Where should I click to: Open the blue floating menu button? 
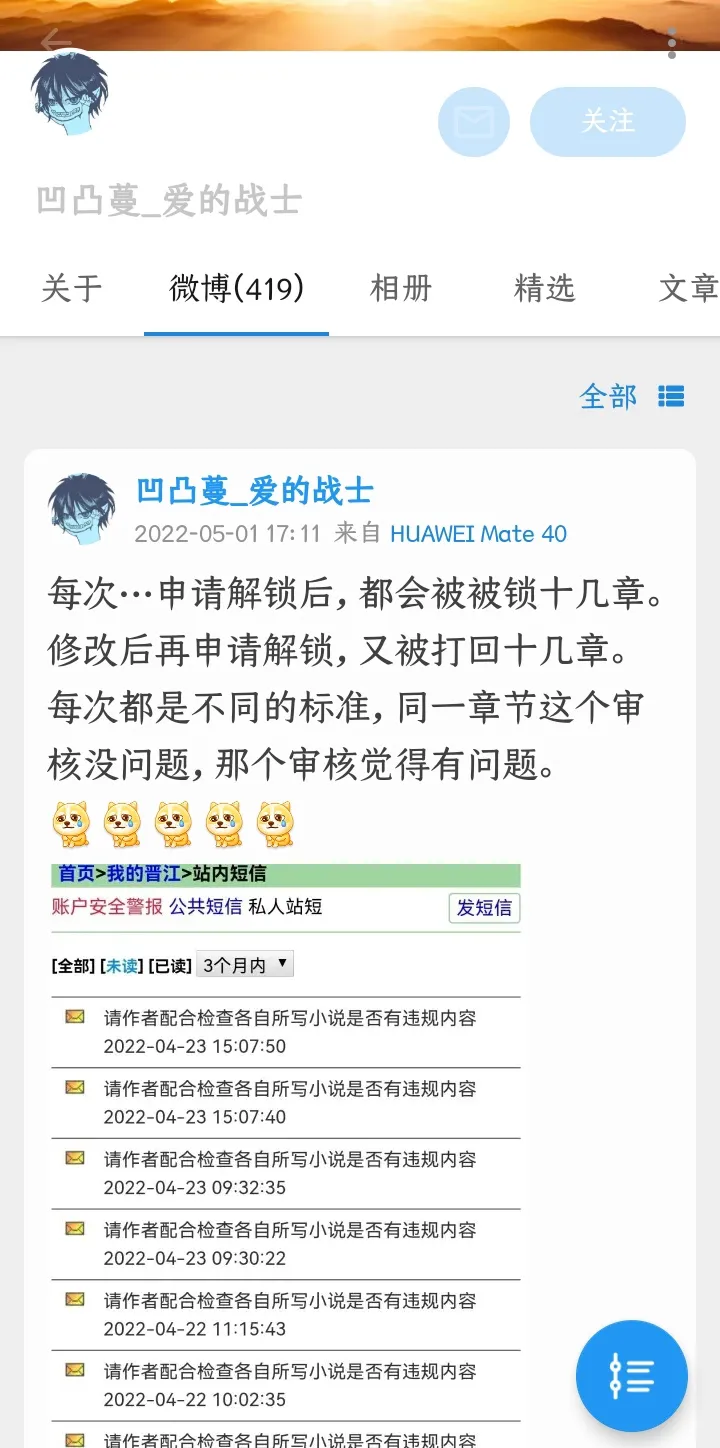tap(632, 1376)
